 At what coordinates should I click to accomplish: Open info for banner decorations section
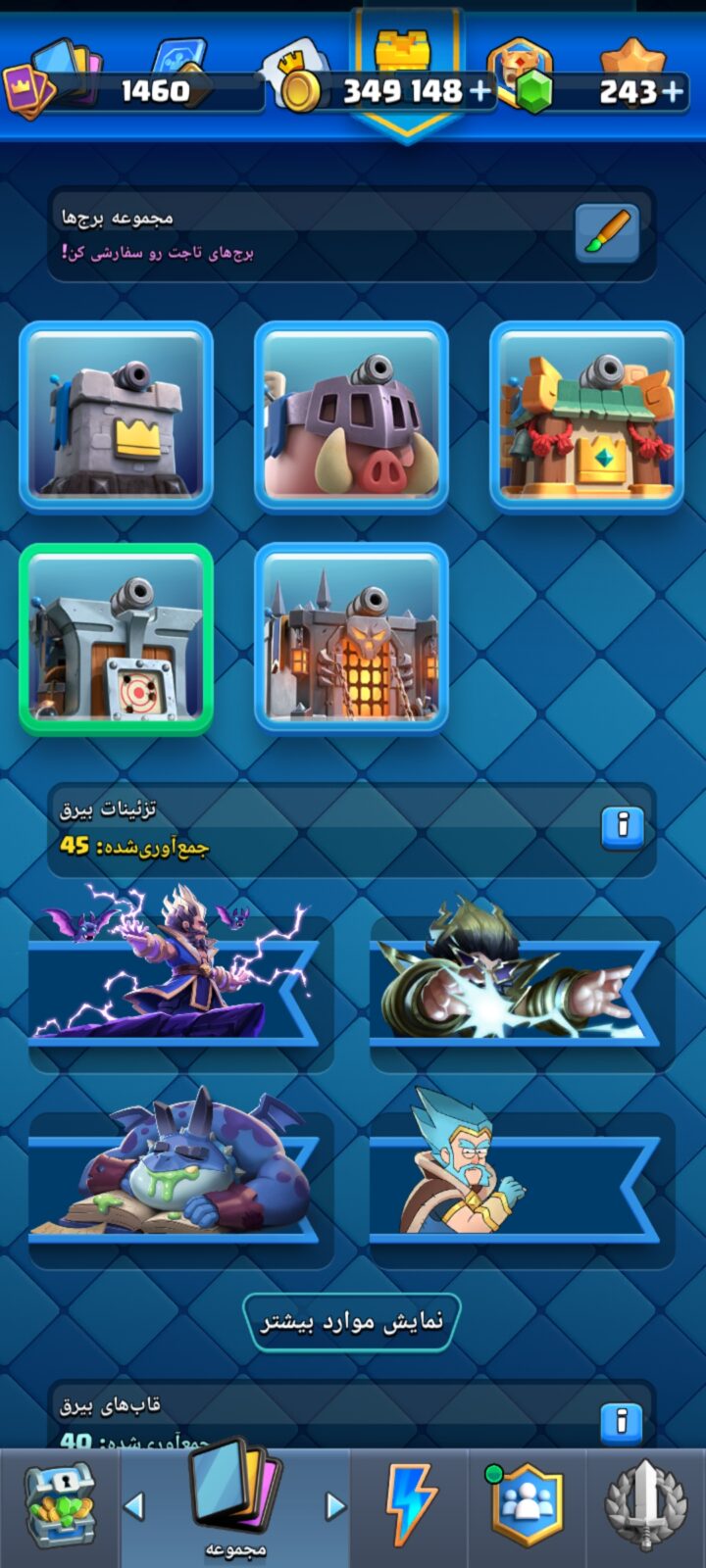click(622, 828)
